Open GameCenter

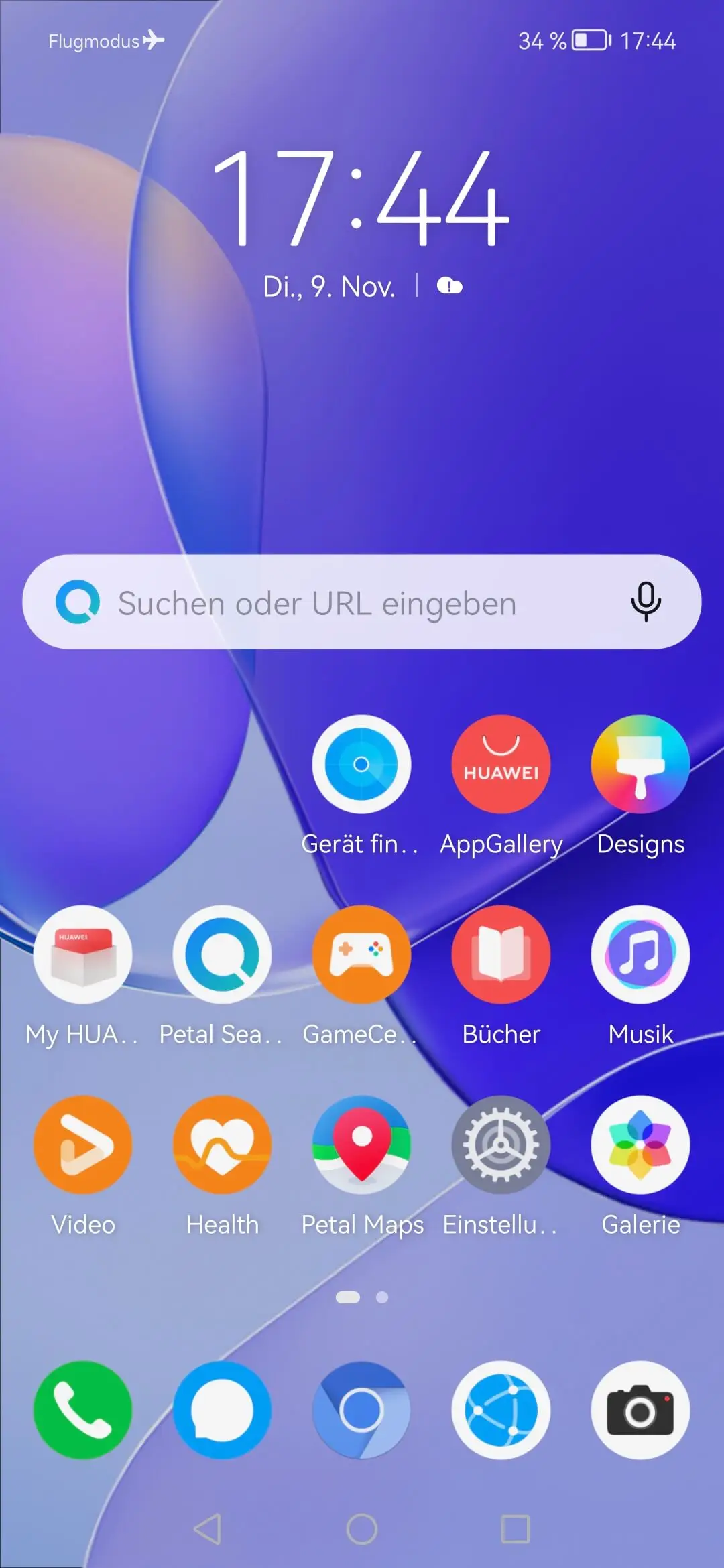click(x=361, y=955)
